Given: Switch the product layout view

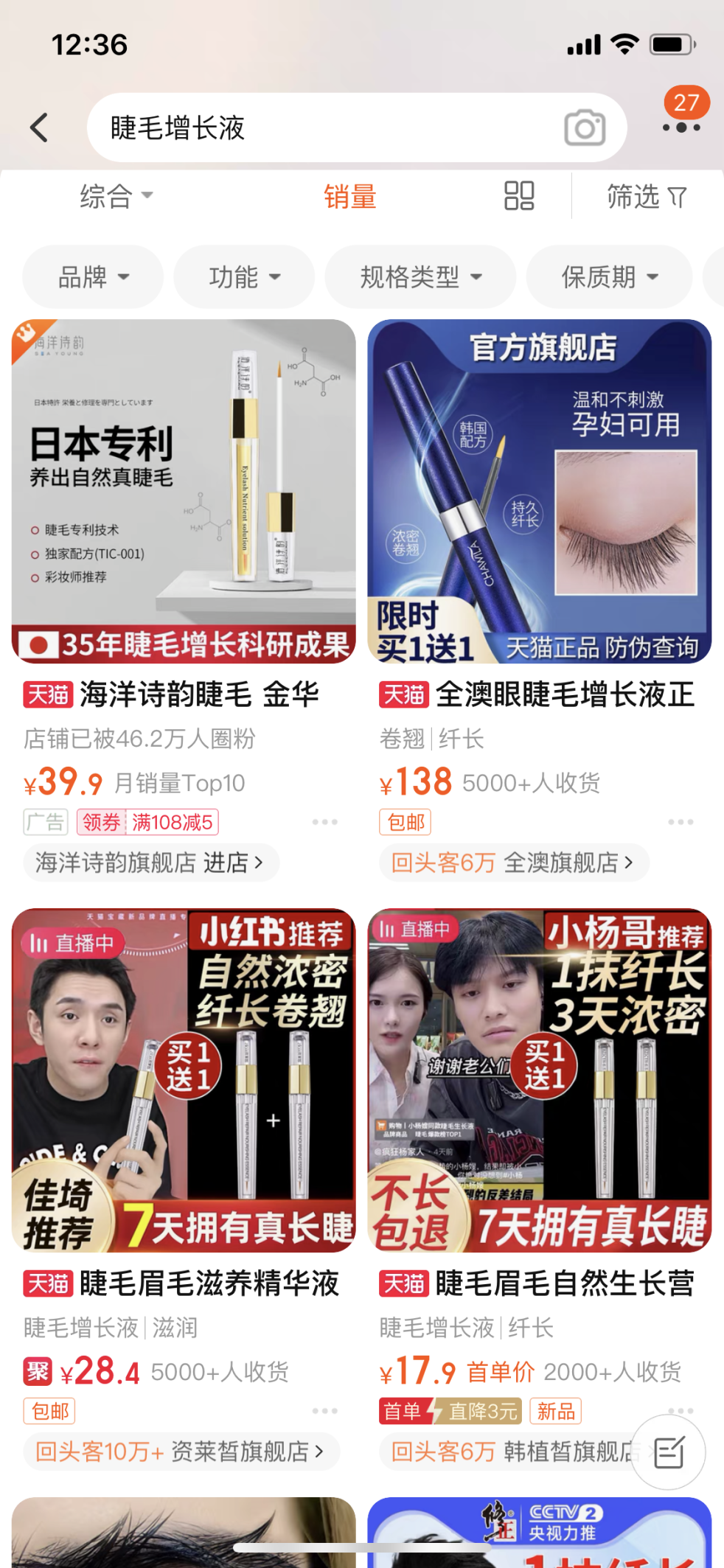Looking at the screenshot, I should coord(519,196).
